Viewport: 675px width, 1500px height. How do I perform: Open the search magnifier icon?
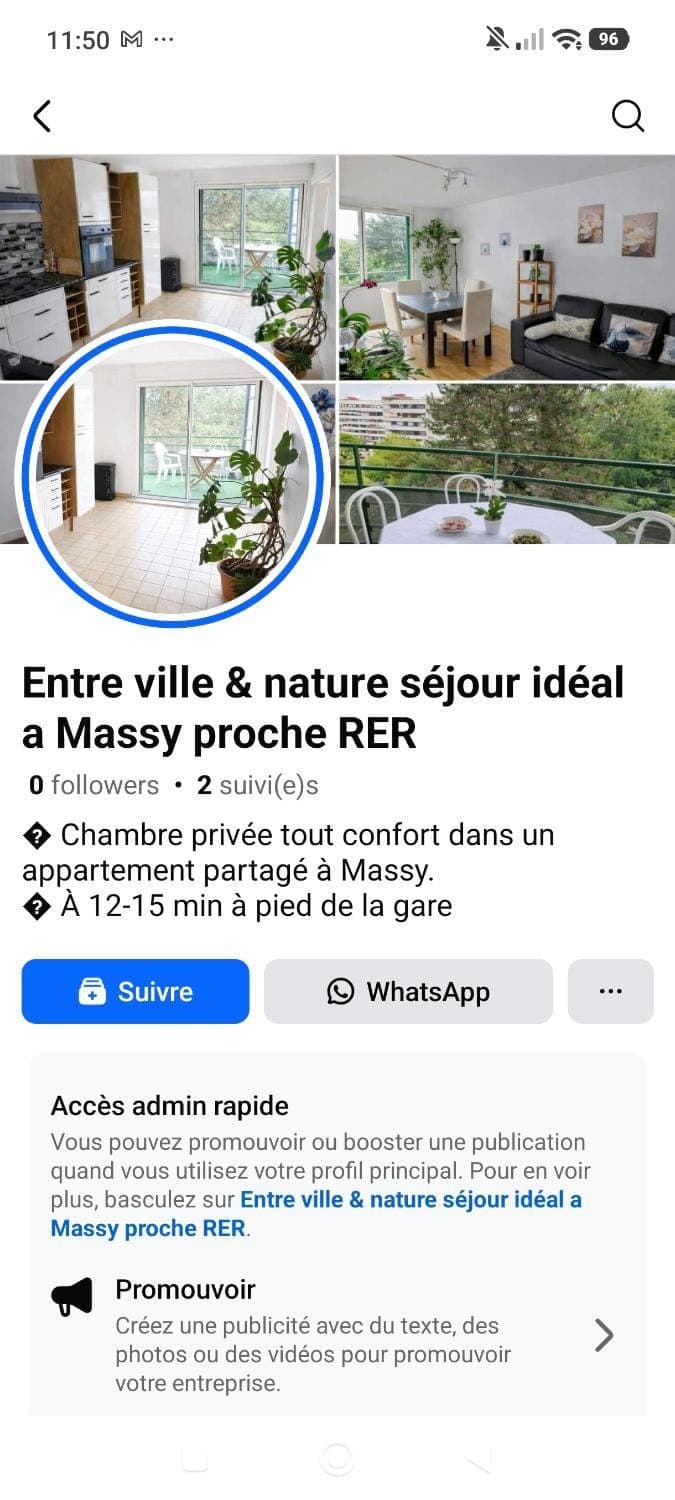pos(627,116)
